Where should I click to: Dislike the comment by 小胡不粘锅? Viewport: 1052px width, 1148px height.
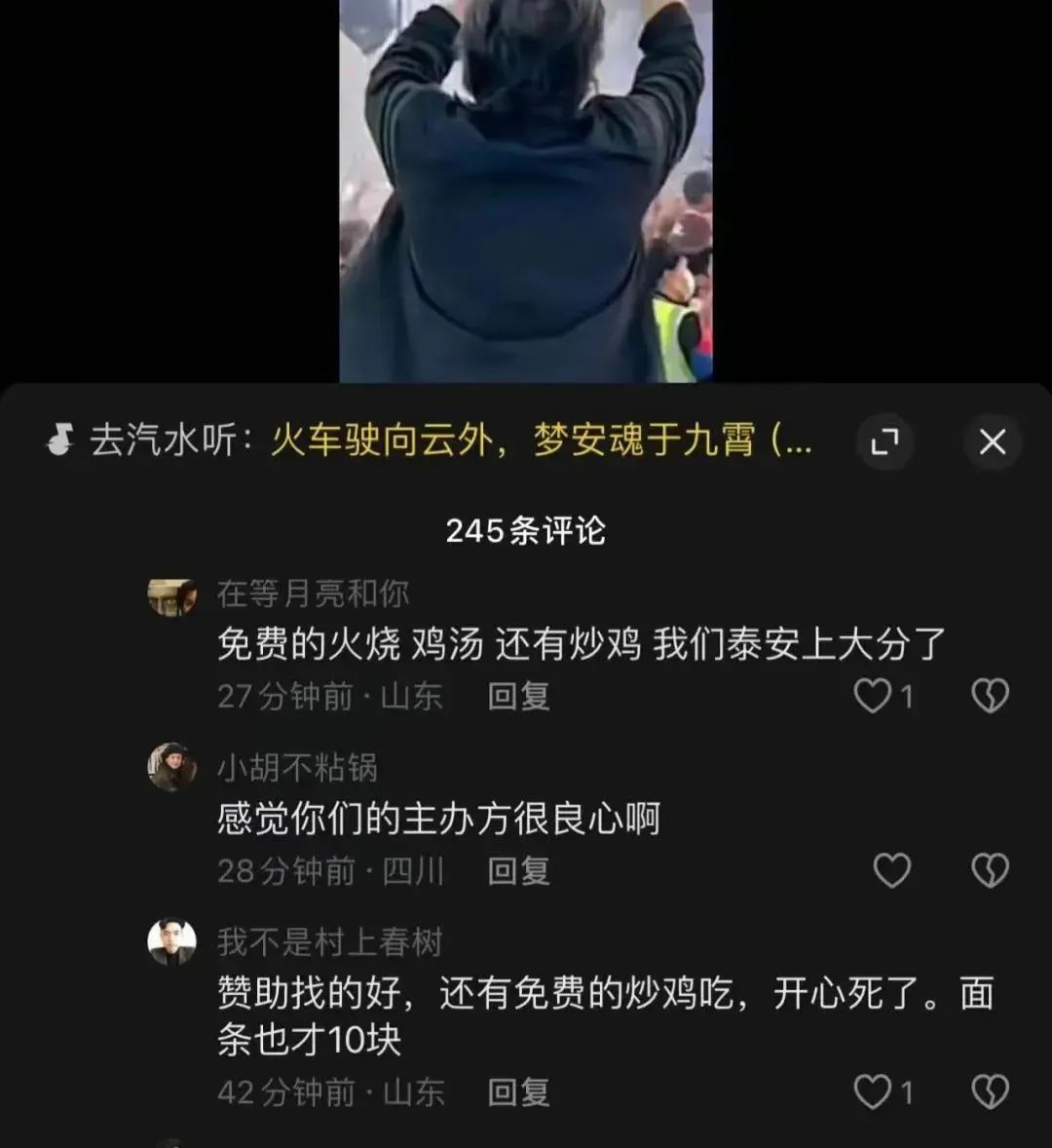[990, 870]
